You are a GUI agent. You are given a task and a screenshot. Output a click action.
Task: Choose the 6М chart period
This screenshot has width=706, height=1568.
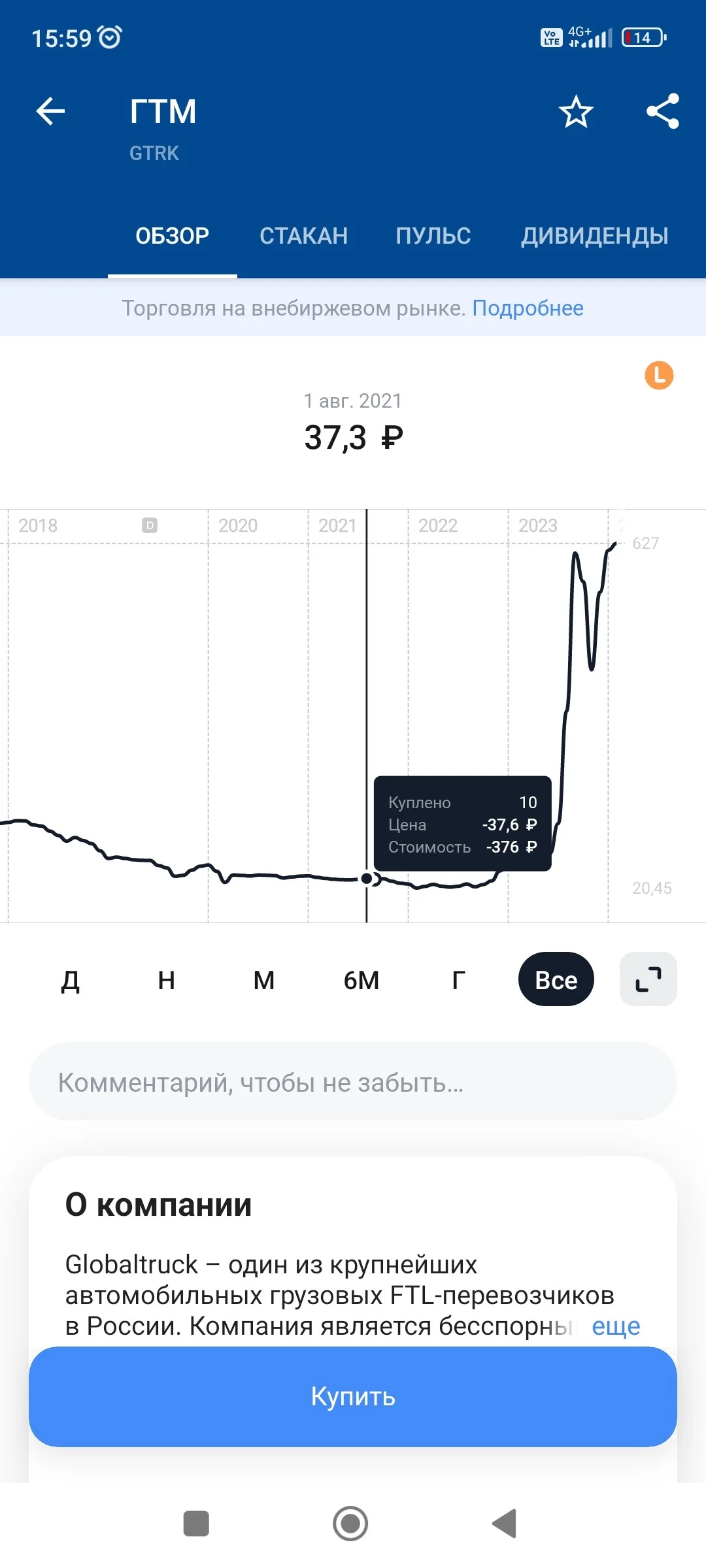pos(361,980)
